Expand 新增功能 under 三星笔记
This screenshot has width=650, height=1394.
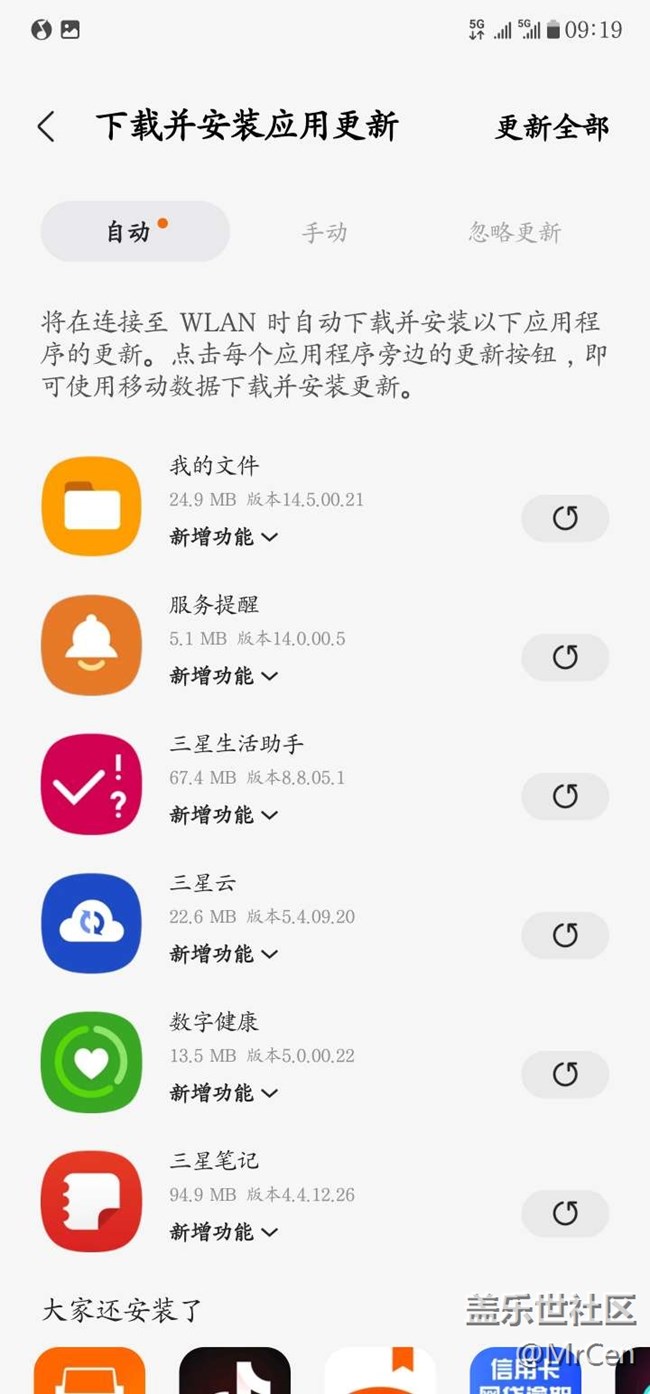224,1232
